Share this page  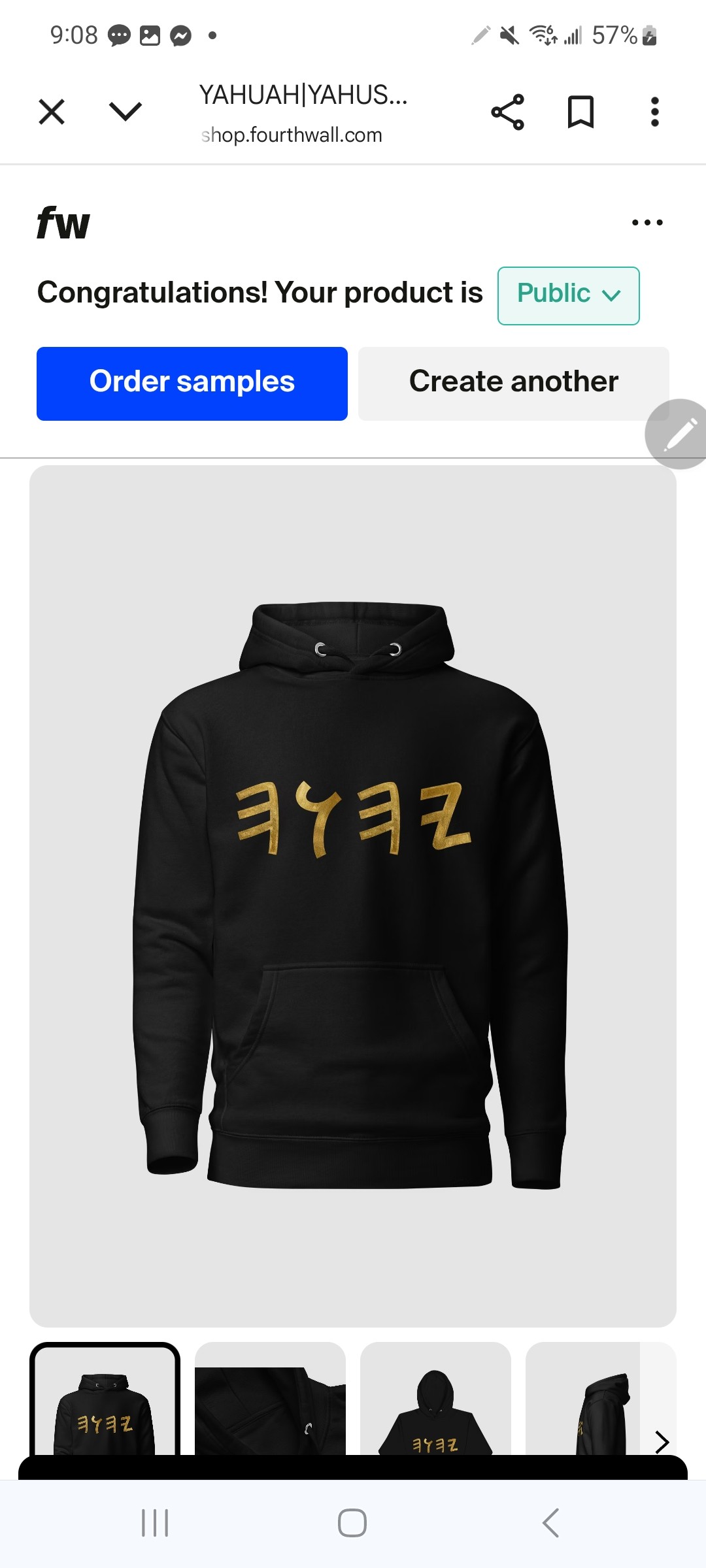click(x=507, y=112)
